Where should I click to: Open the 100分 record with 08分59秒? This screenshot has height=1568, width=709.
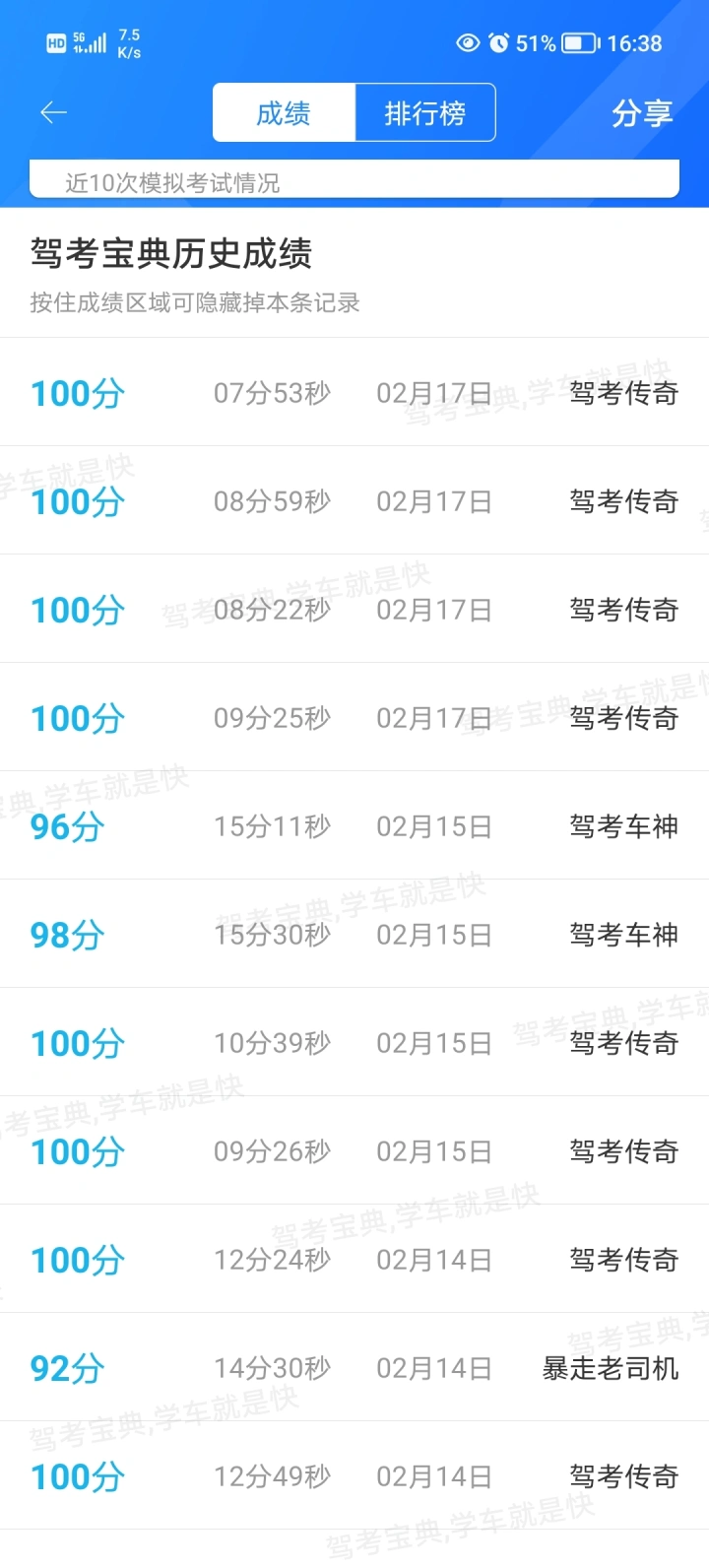click(x=354, y=500)
